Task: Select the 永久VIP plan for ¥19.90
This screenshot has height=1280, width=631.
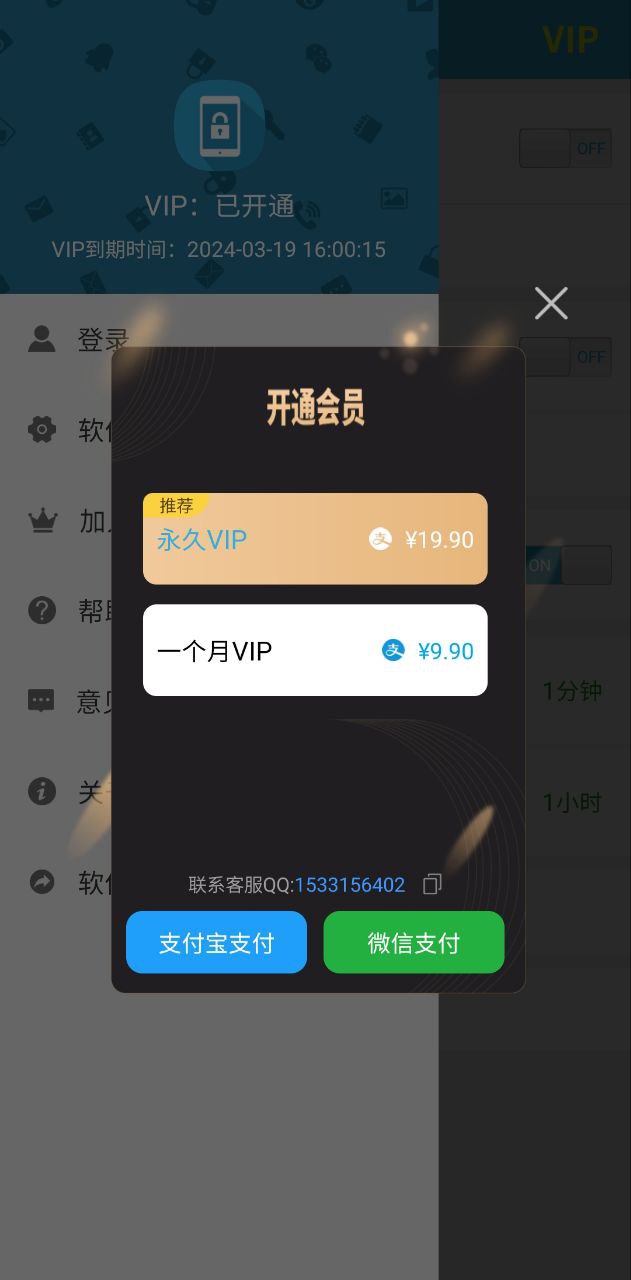Action: click(315, 539)
